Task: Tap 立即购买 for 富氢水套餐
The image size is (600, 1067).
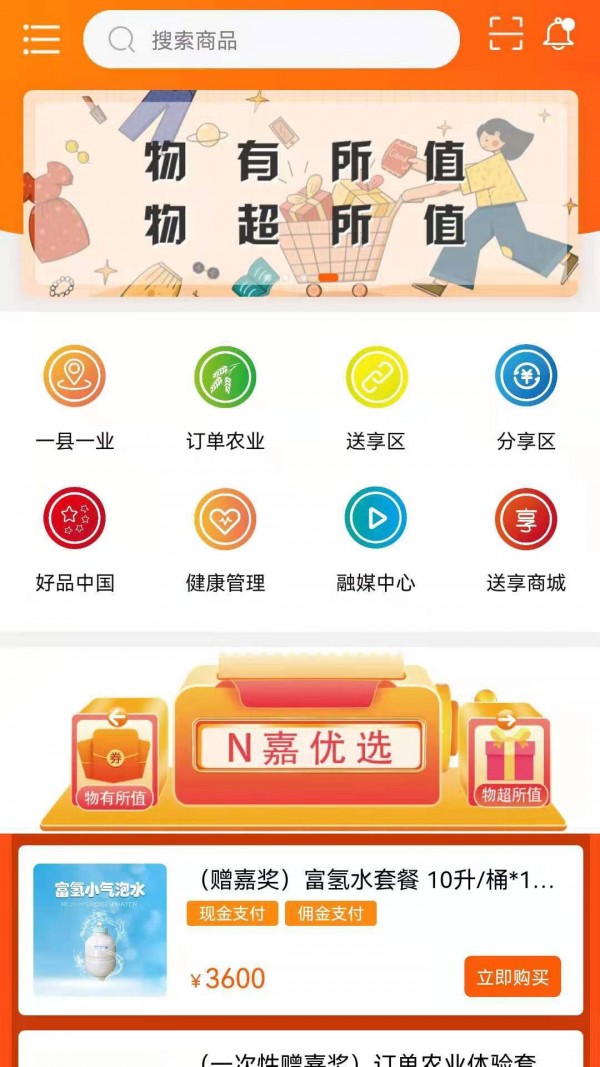Action: point(512,977)
